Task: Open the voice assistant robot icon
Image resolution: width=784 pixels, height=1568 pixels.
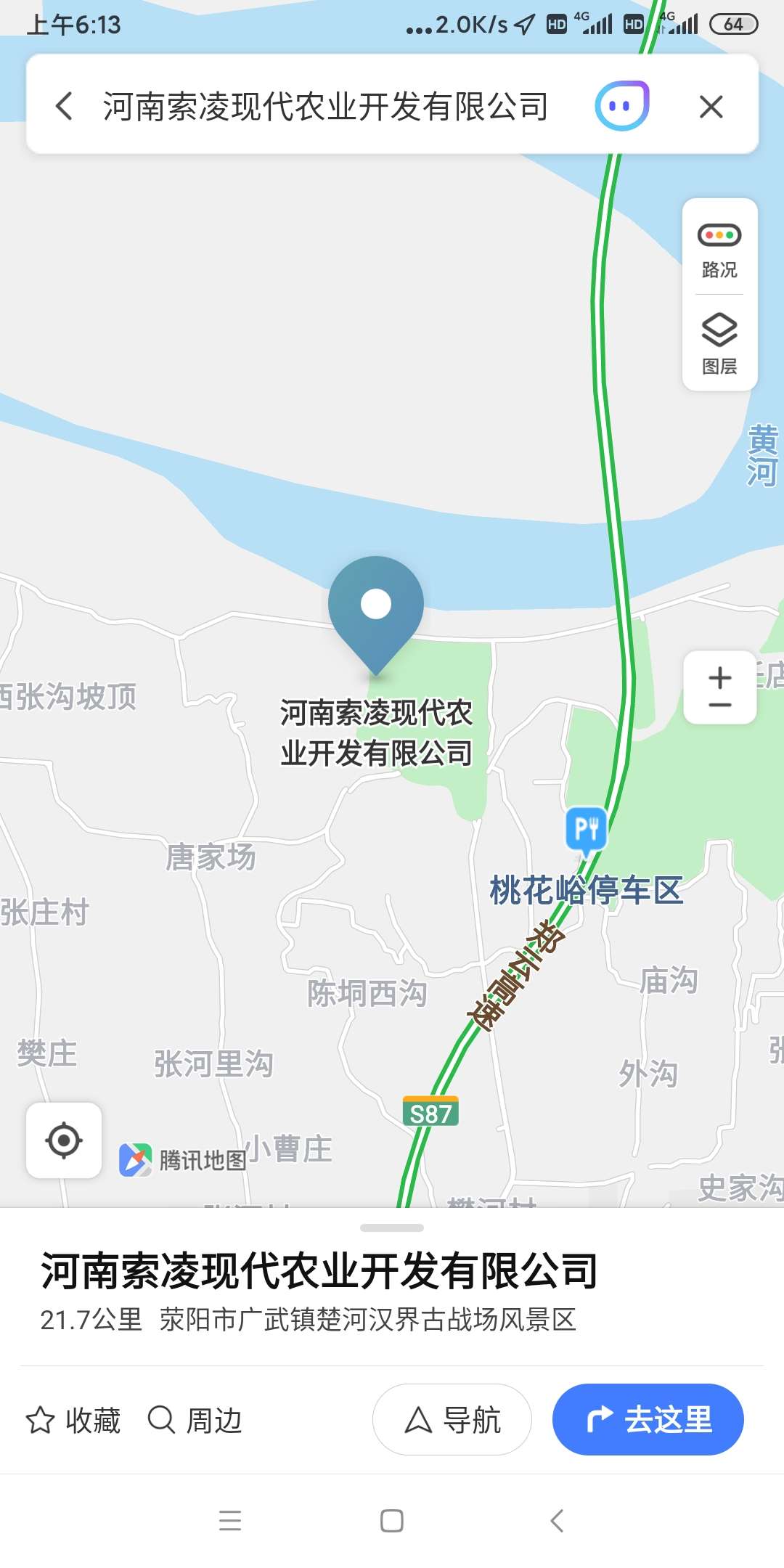Action: tap(622, 106)
